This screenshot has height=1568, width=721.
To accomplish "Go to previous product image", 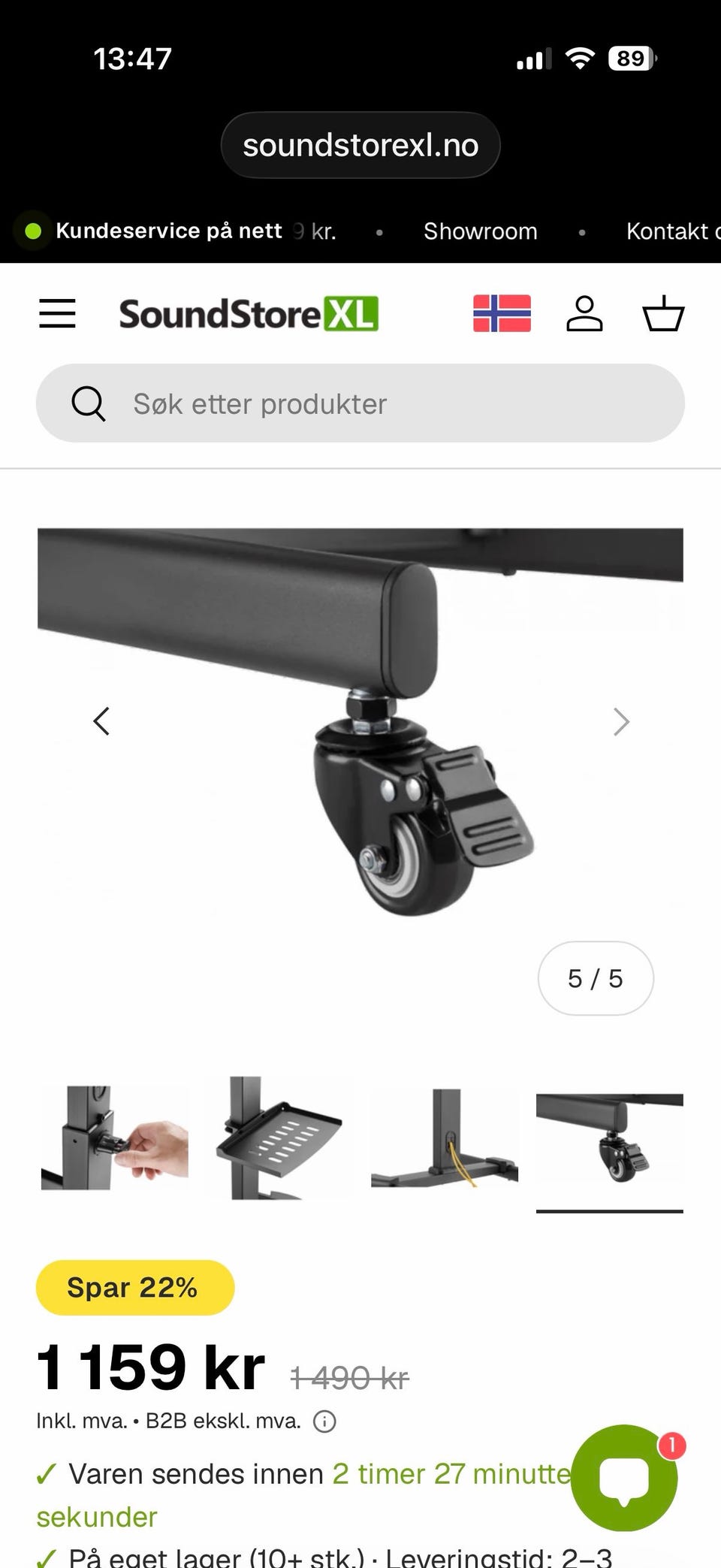I will tap(101, 721).
